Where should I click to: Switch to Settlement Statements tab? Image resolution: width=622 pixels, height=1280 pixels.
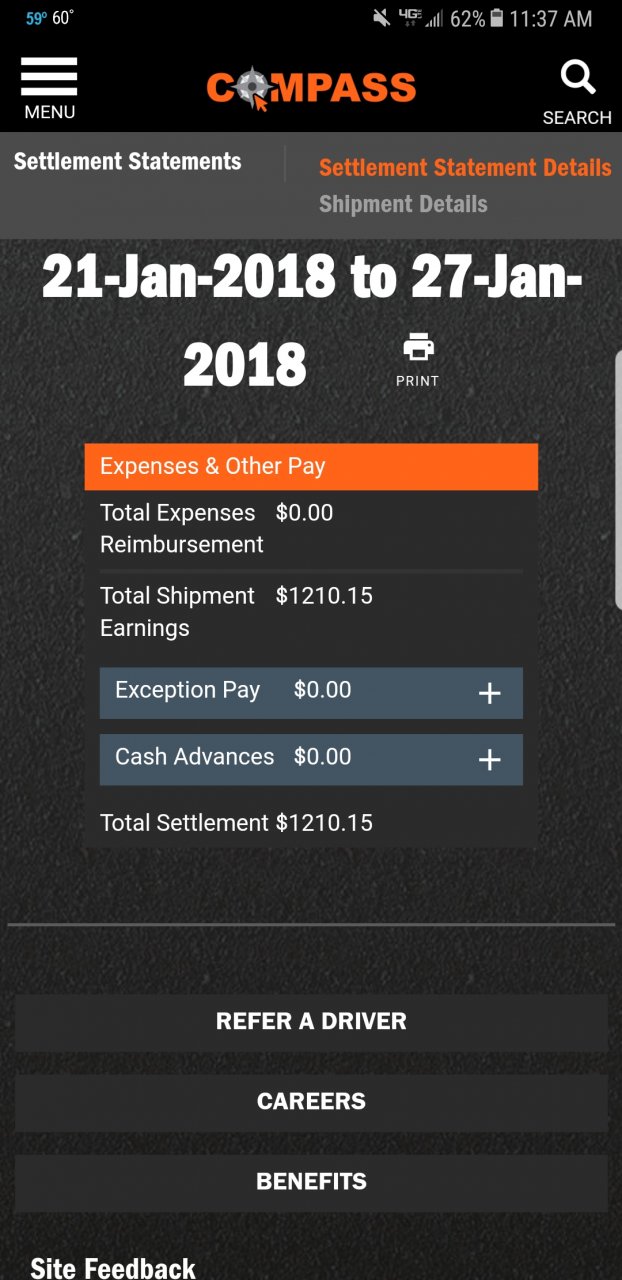[x=128, y=162]
